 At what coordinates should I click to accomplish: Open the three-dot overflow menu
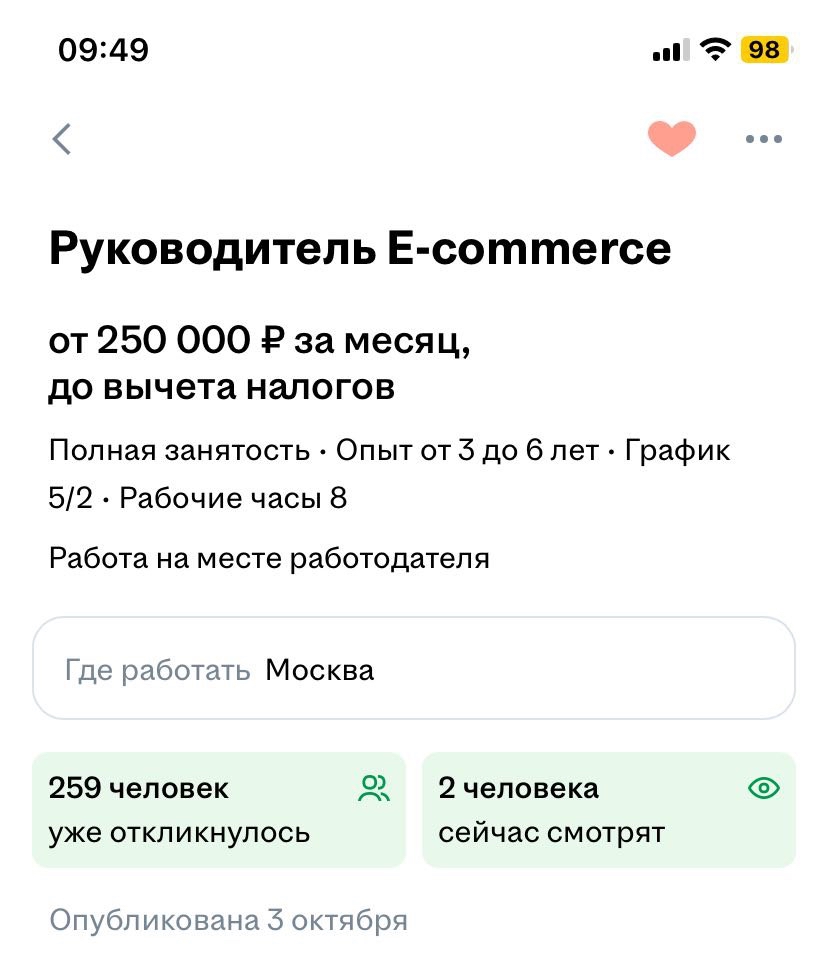(764, 139)
